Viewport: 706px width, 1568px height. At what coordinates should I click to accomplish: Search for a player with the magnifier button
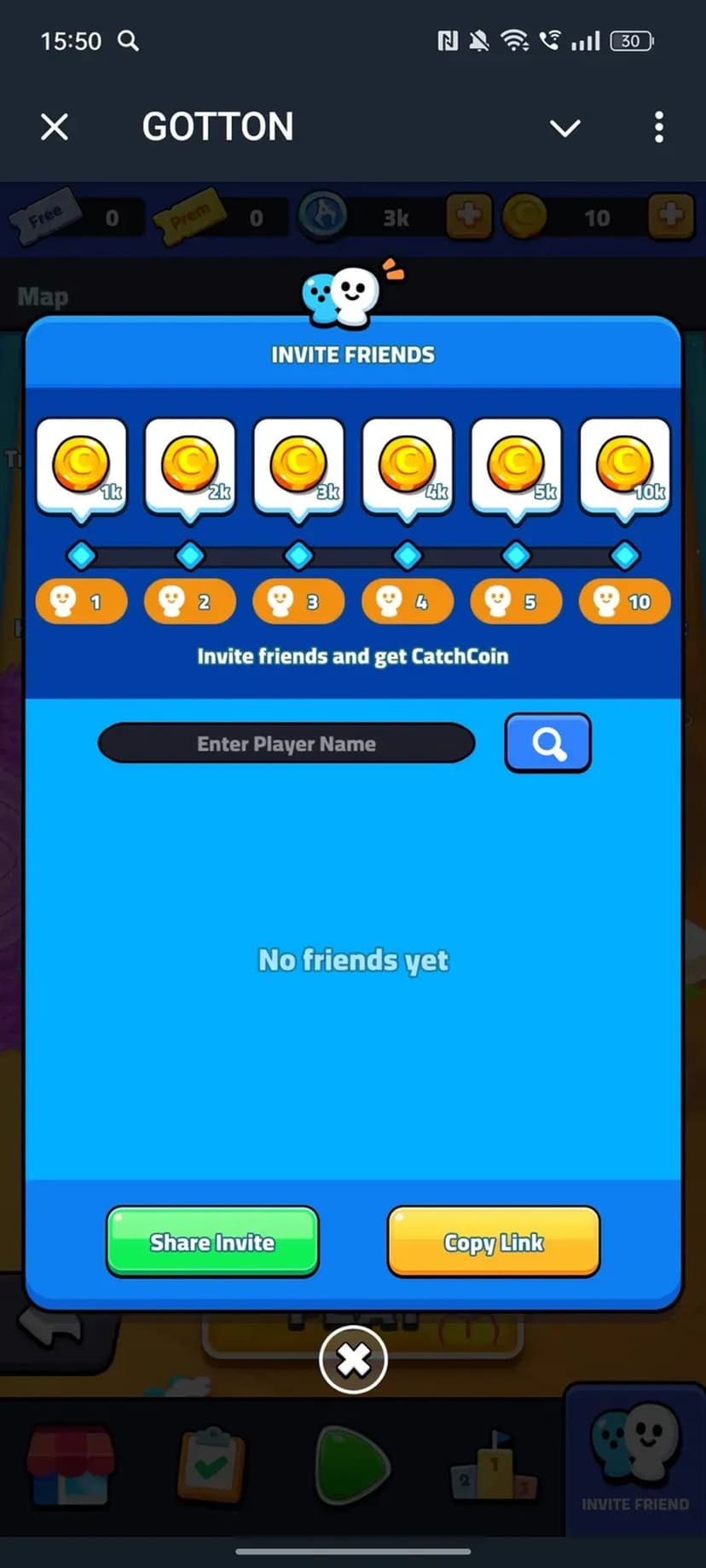coord(547,743)
